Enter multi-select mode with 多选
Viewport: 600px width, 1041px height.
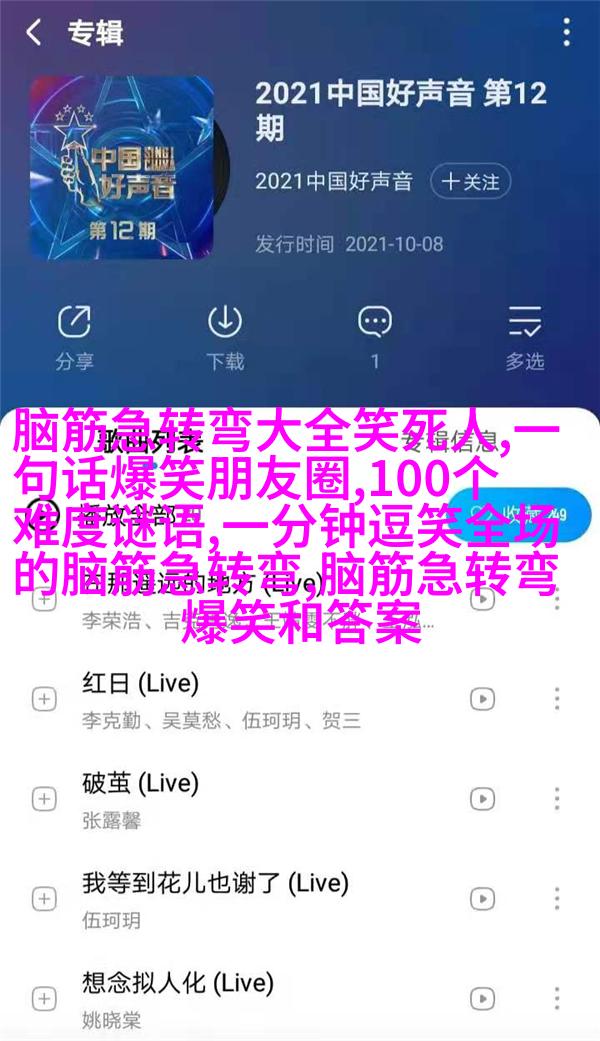tap(525, 336)
